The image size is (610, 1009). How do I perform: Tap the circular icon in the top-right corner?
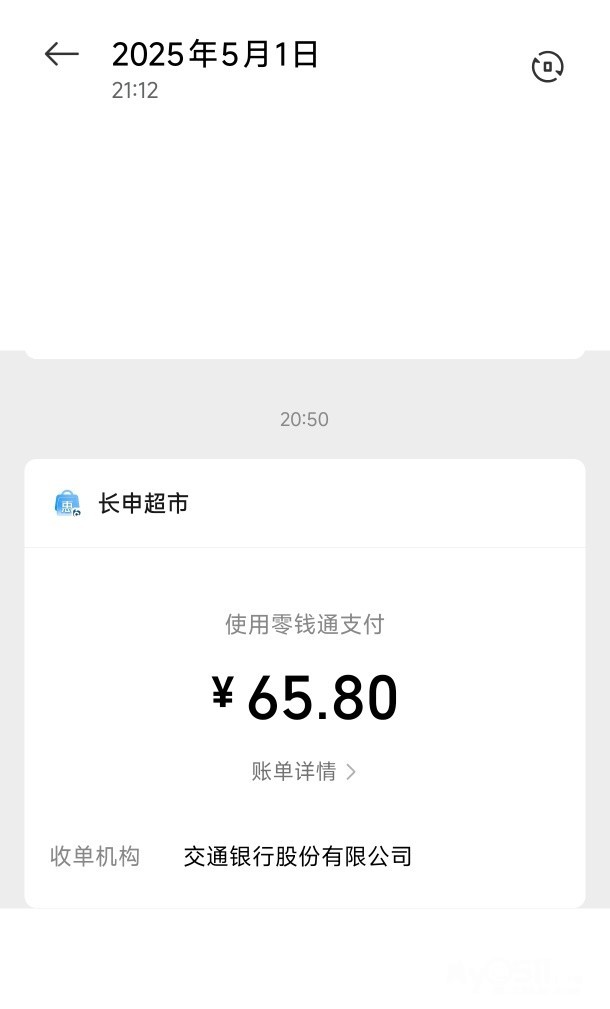(x=547, y=67)
